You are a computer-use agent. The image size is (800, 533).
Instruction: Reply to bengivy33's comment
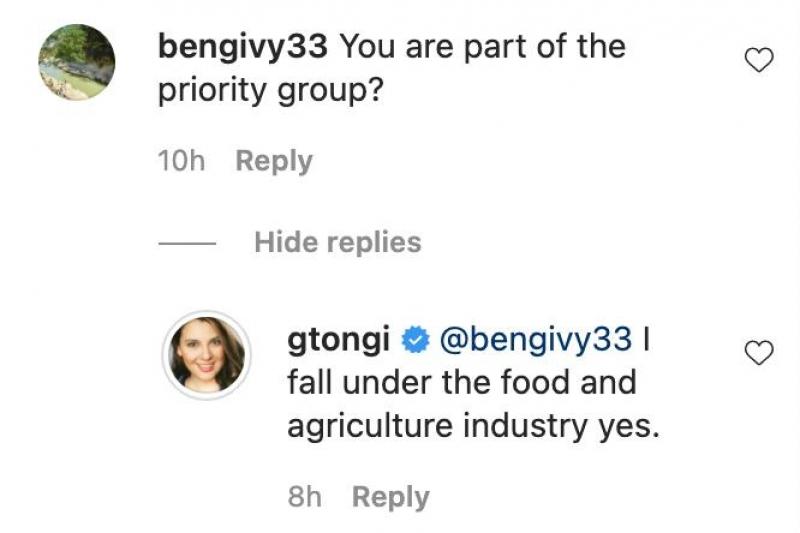(273, 161)
